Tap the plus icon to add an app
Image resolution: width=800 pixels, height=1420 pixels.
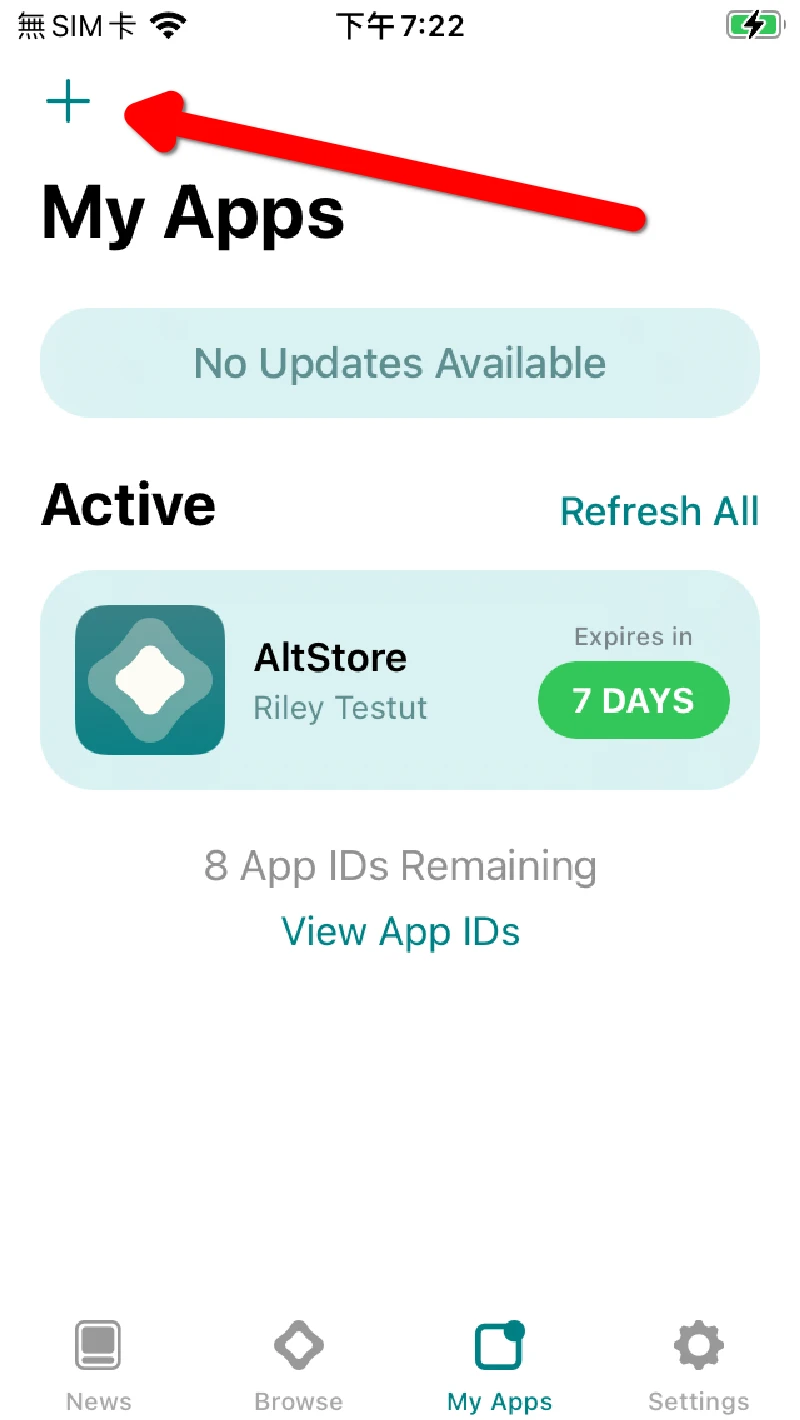pyautogui.click(x=68, y=102)
